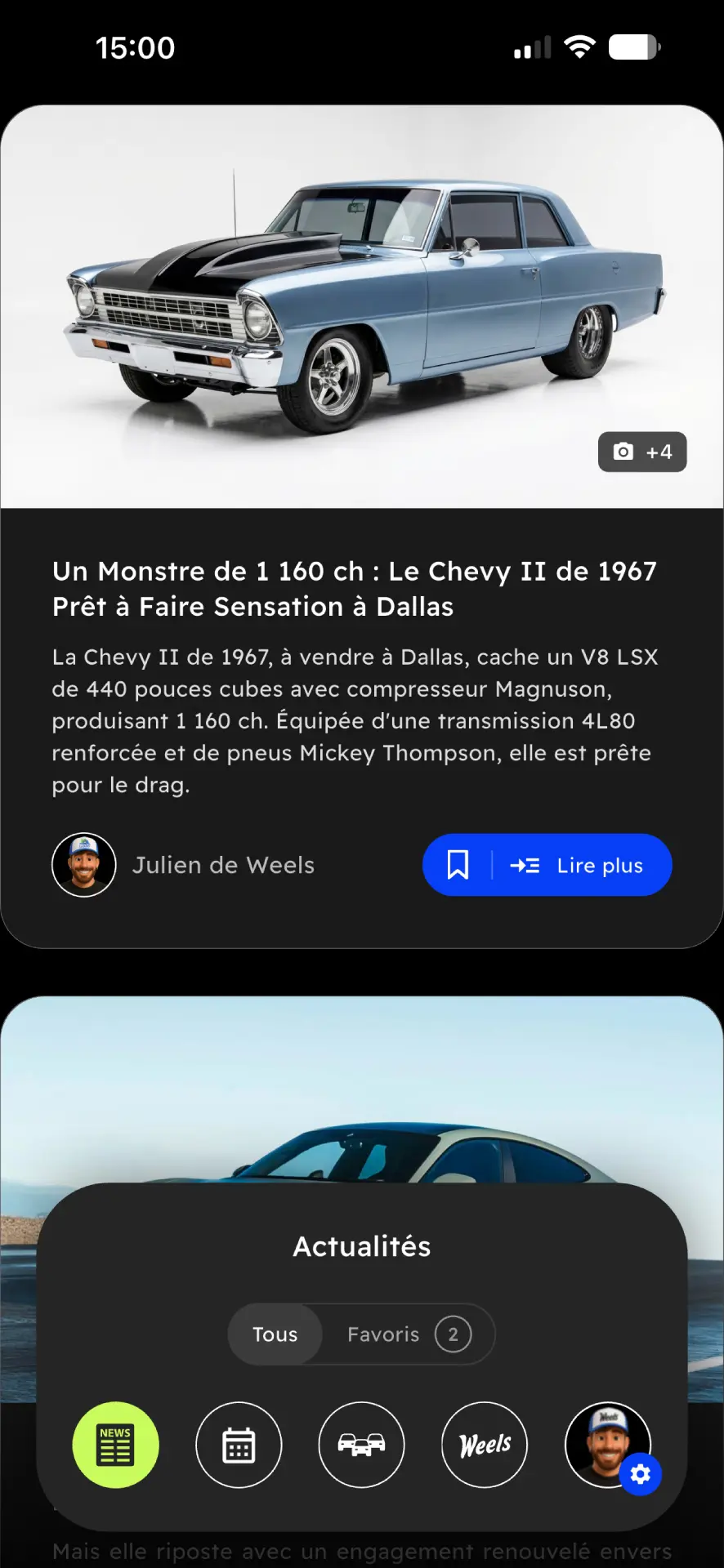
Task: Tap Lire plus on Chevy II article
Action: (x=582, y=866)
